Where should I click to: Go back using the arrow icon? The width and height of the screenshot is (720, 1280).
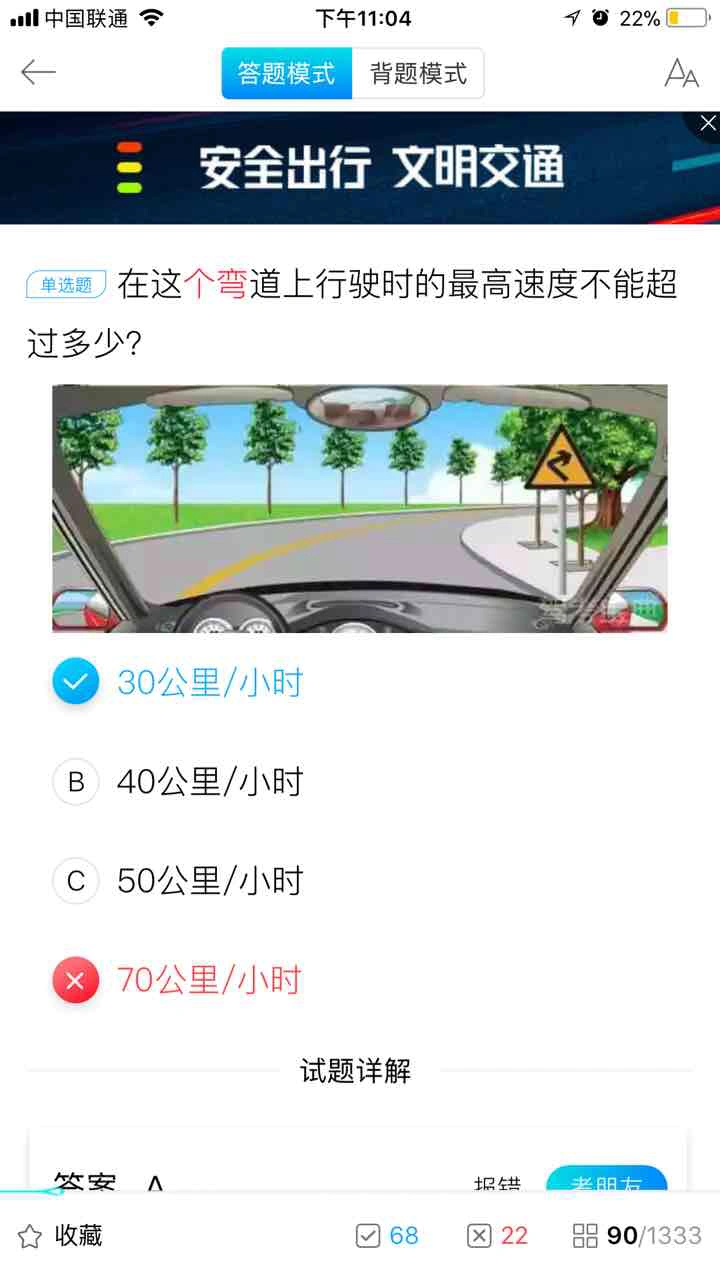click(38, 73)
